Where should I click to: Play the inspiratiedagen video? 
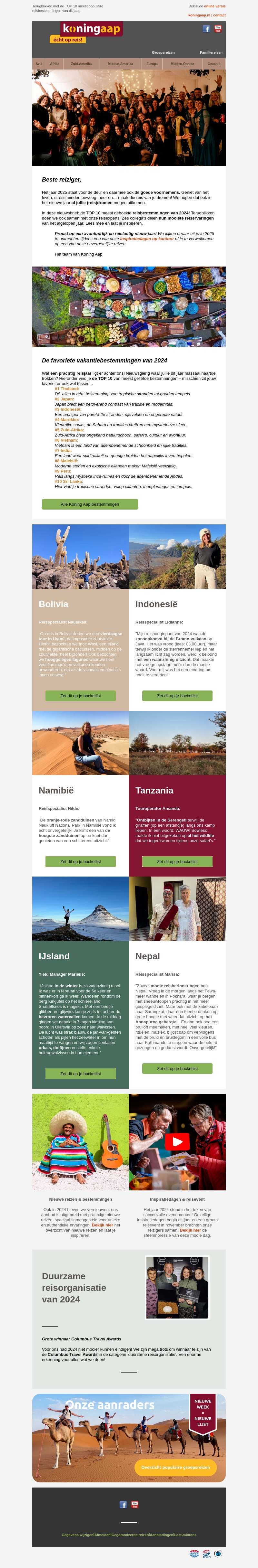click(x=177, y=1141)
